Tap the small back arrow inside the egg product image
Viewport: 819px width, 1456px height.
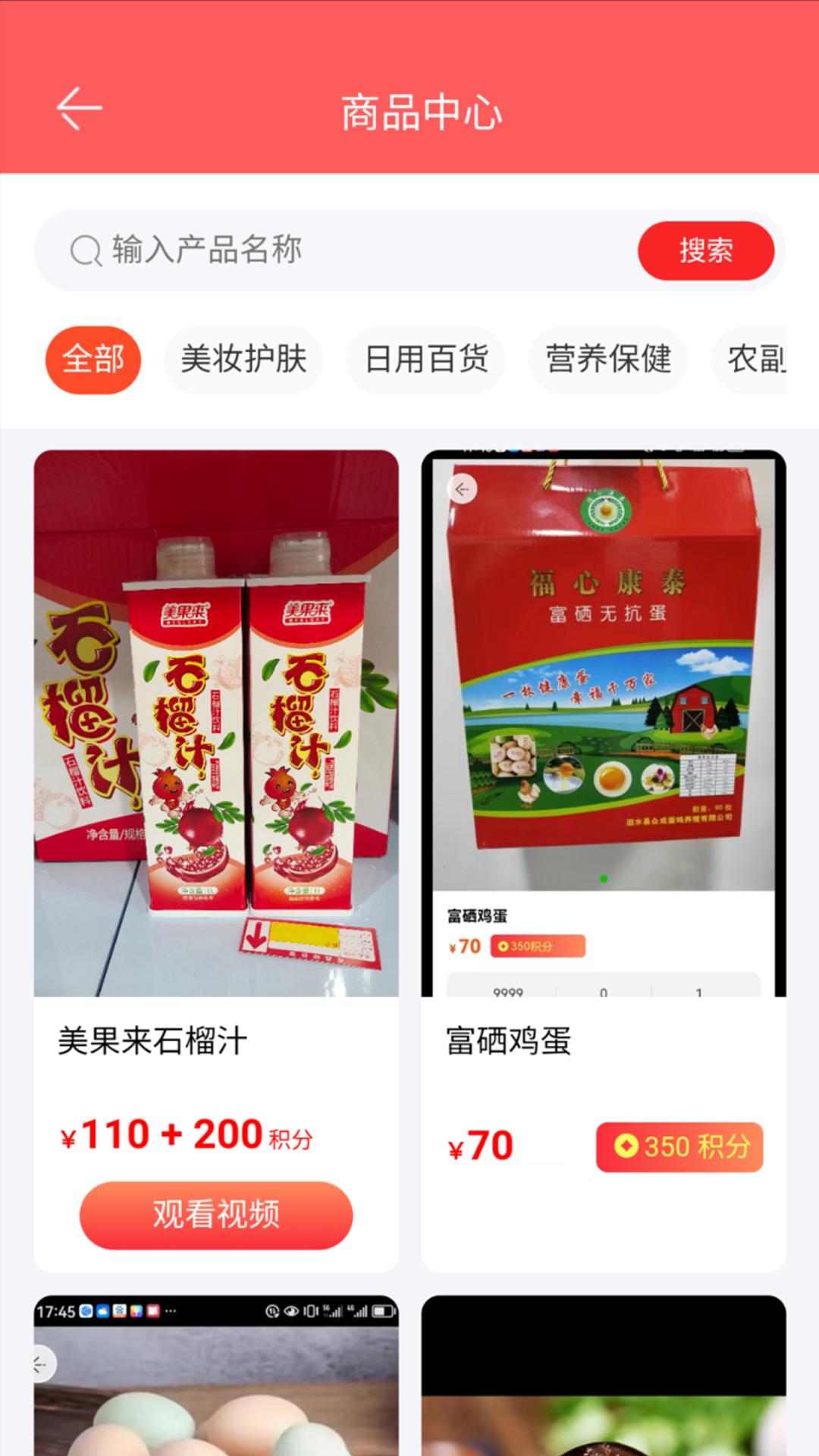click(x=463, y=489)
